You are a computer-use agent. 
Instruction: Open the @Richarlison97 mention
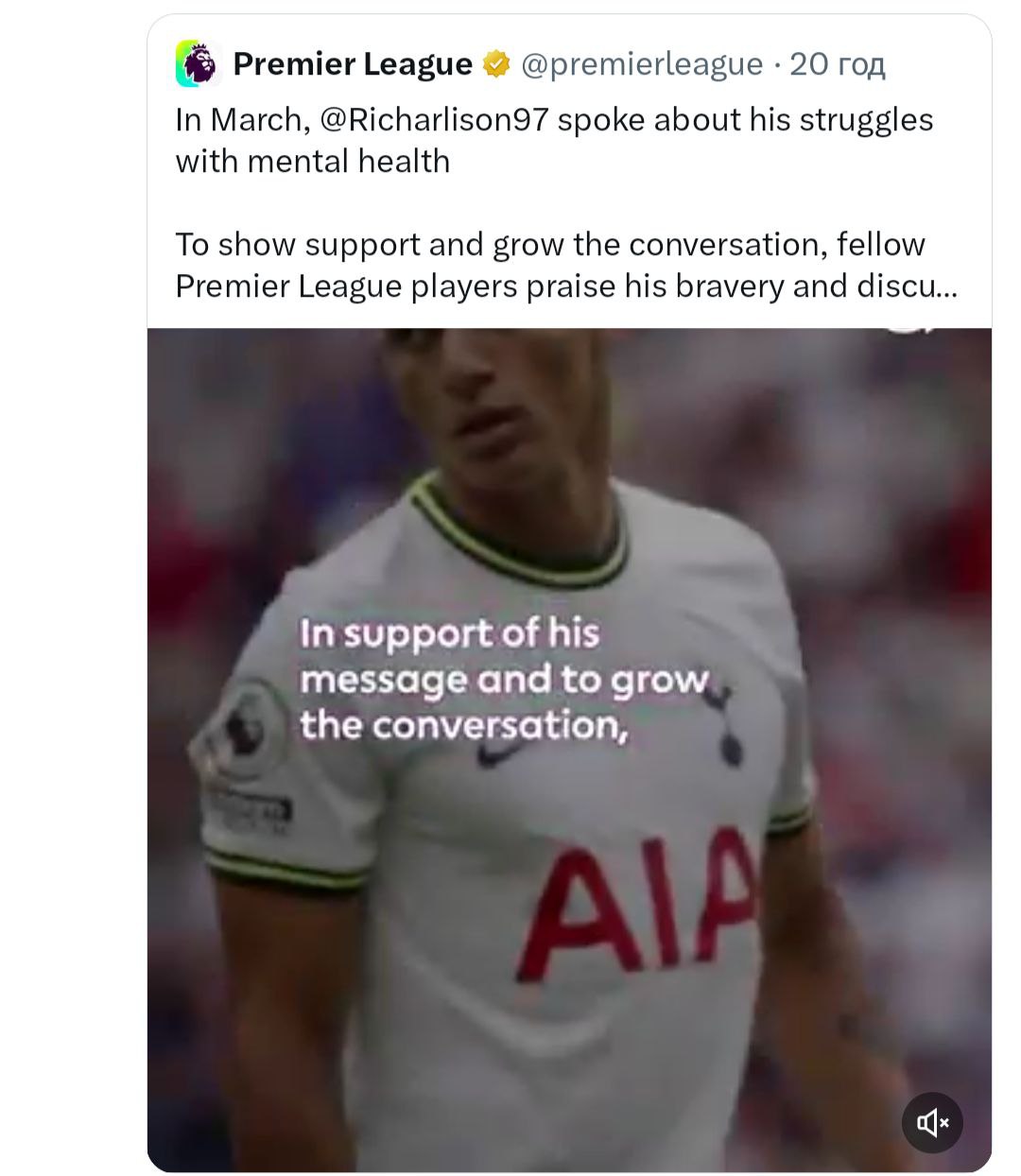(434, 120)
